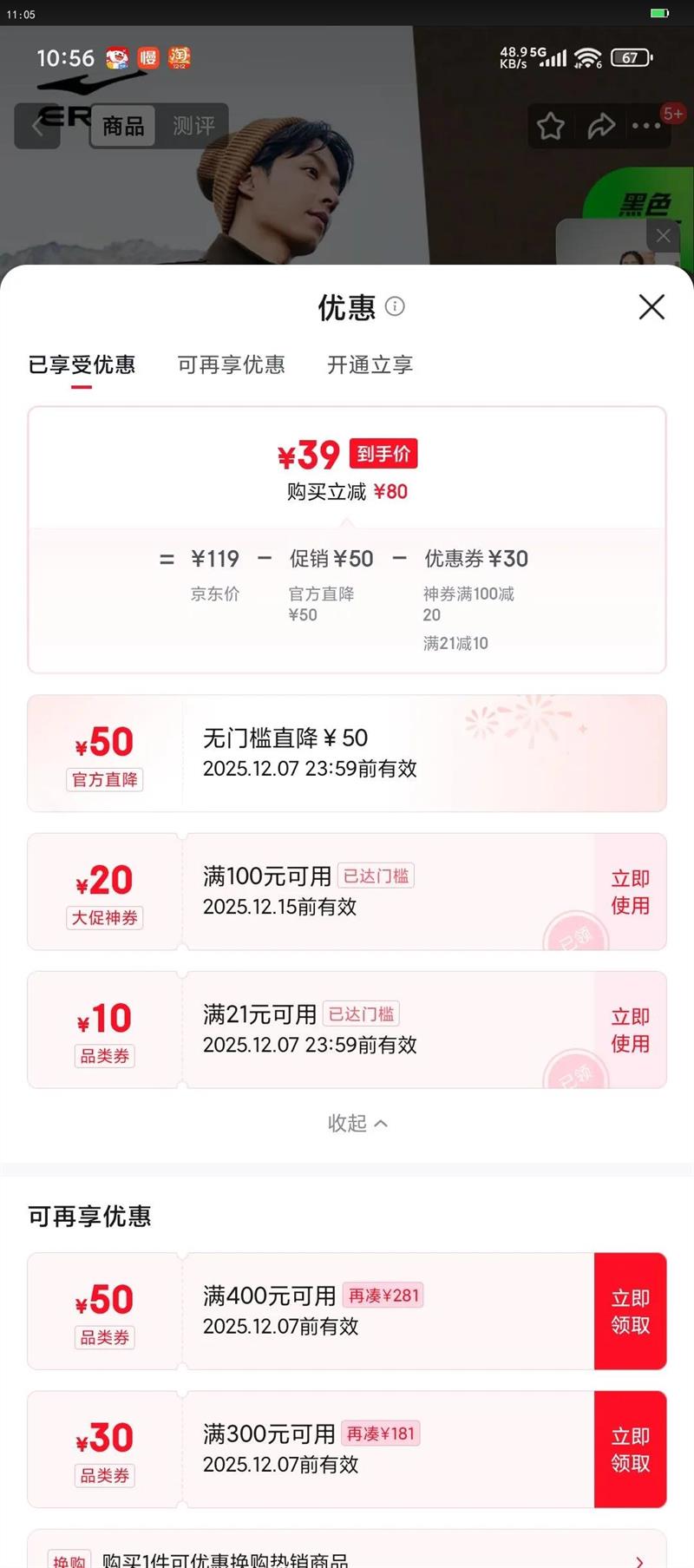Claim the ¥50 满400元 coupon
The width and height of the screenshot is (694, 1568).
click(x=631, y=1311)
